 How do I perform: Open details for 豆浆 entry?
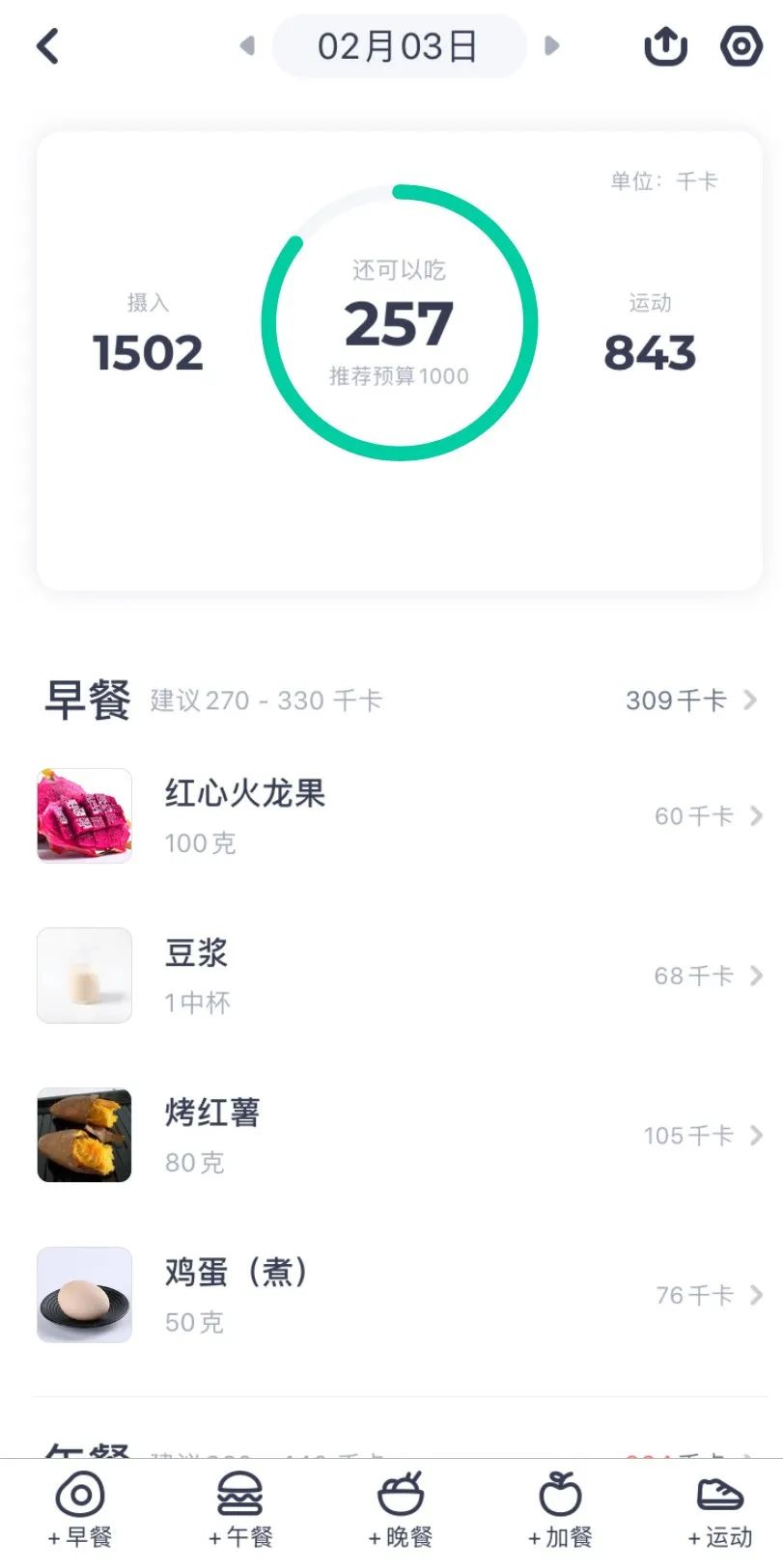757,976
